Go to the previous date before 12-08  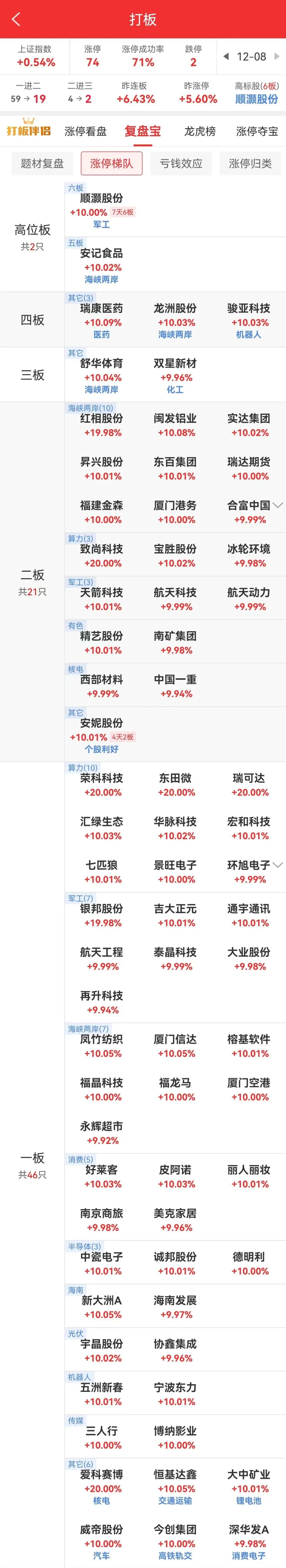coord(226,57)
